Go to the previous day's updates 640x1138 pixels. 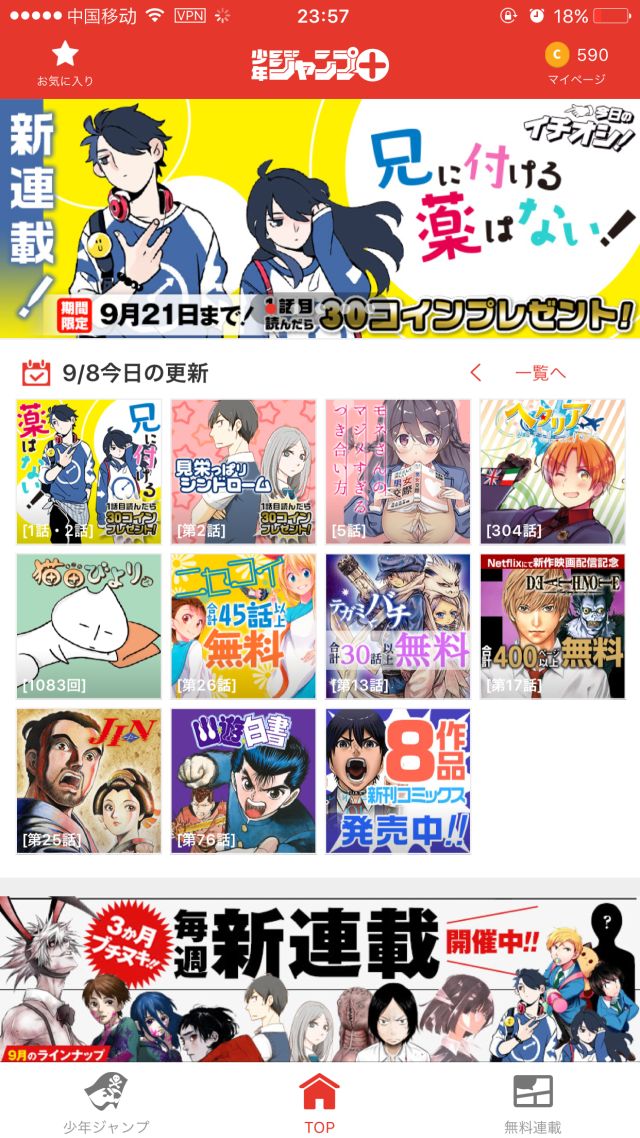[x=476, y=373]
